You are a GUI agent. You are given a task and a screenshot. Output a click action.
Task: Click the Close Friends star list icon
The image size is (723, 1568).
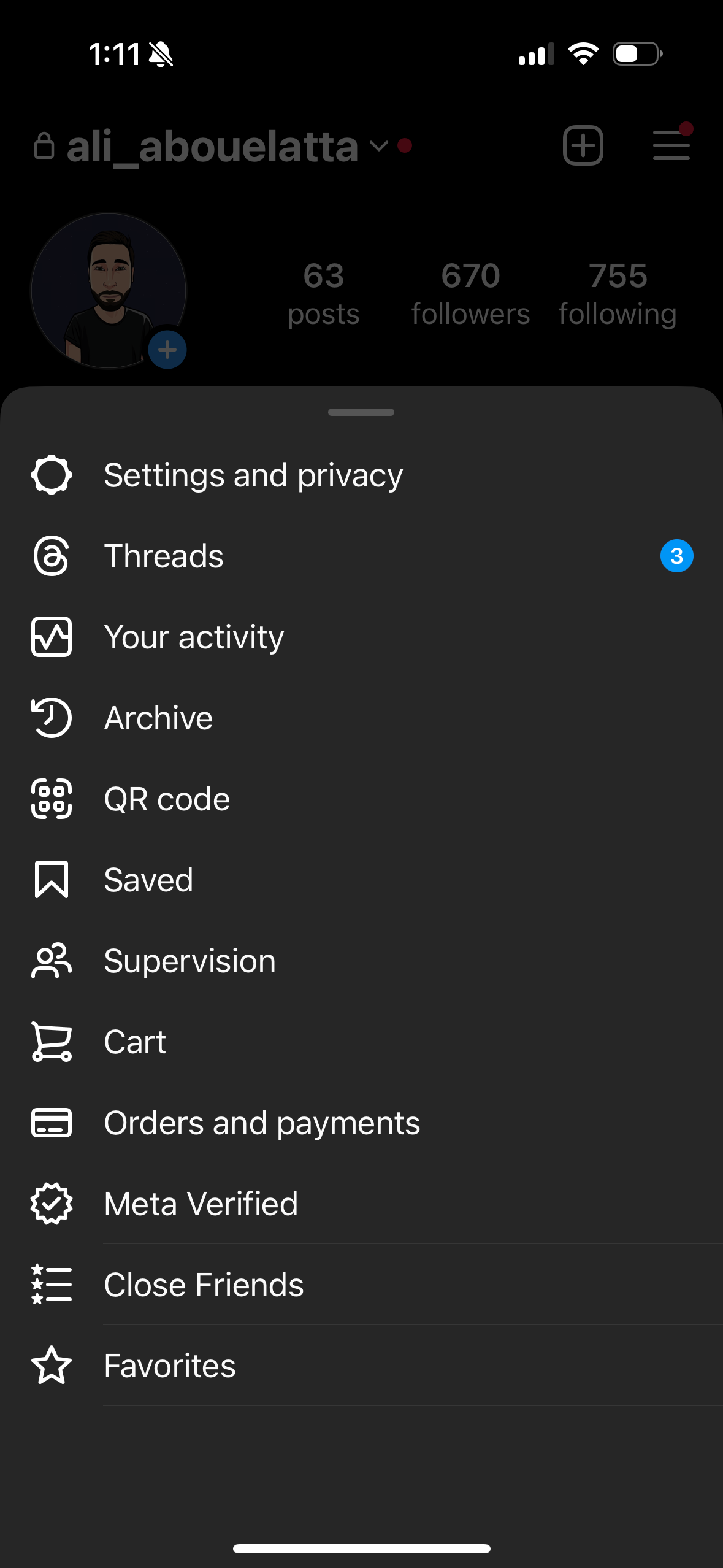(x=52, y=1284)
